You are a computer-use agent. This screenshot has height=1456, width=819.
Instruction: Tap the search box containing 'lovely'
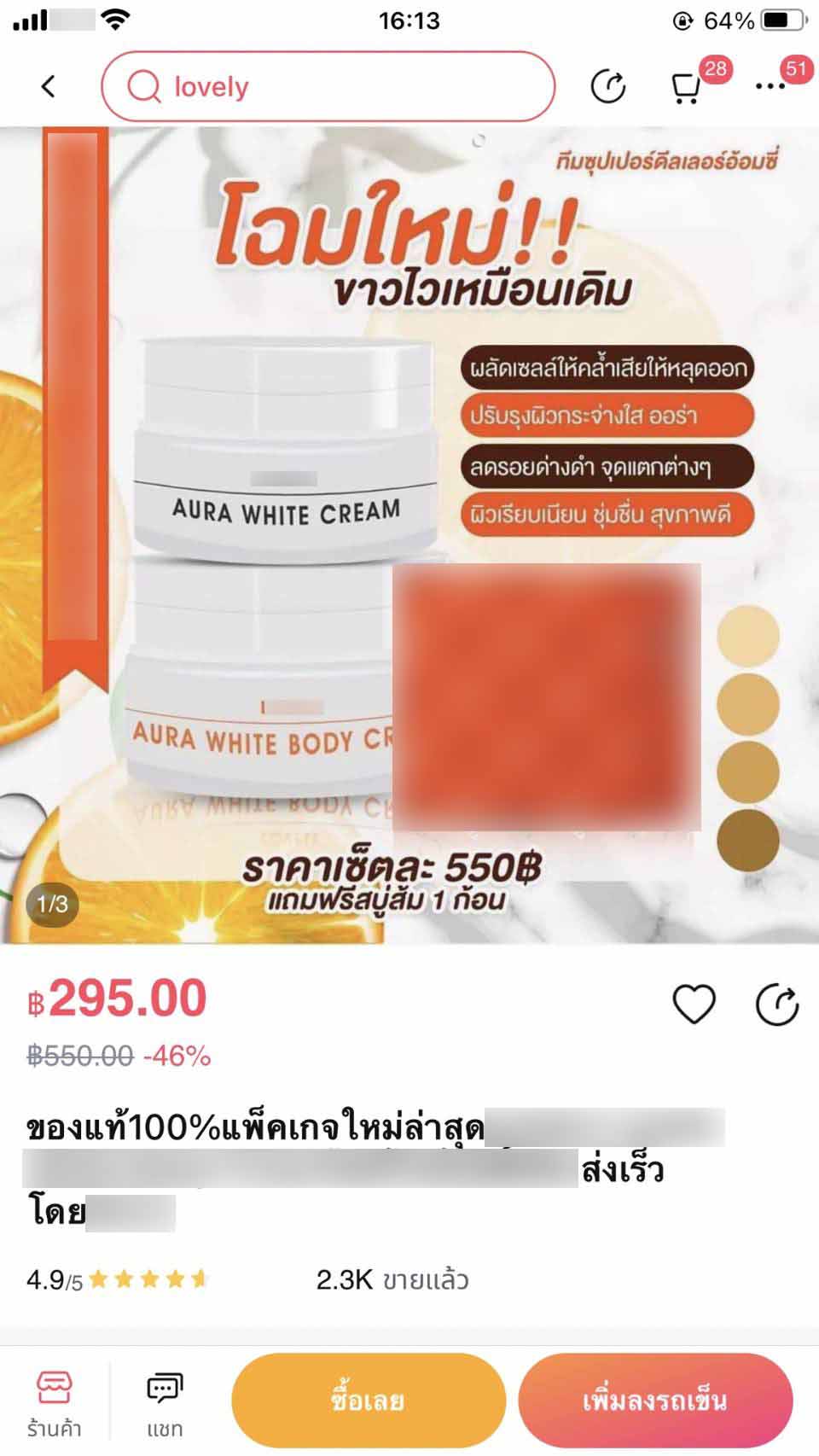pyautogui.click(x=328, y=86)
